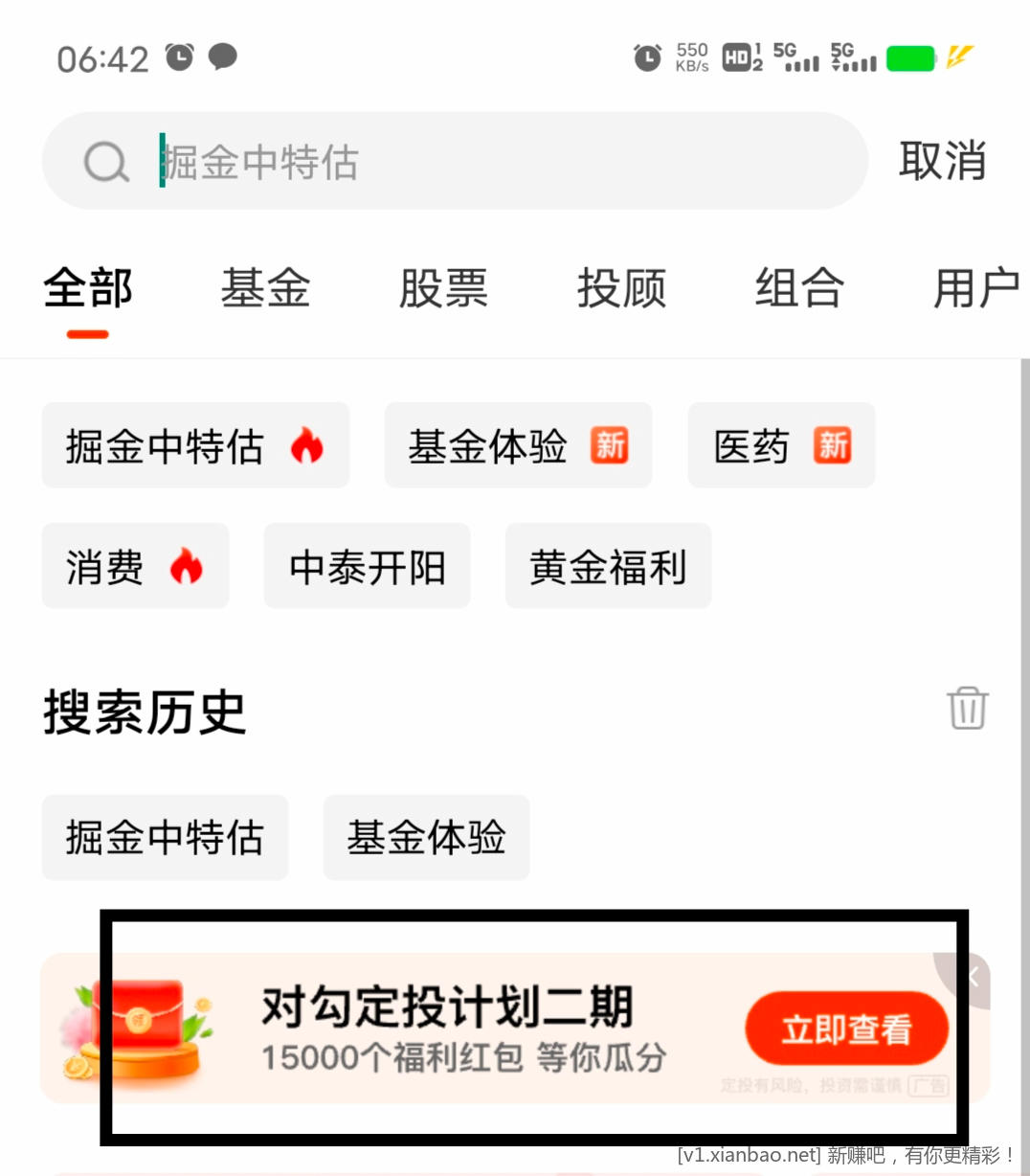Viewport: 1030px width, 1176px height.
Task: Tap the hot search chip 掘金中特估 with flame
Action: (195, 446)
